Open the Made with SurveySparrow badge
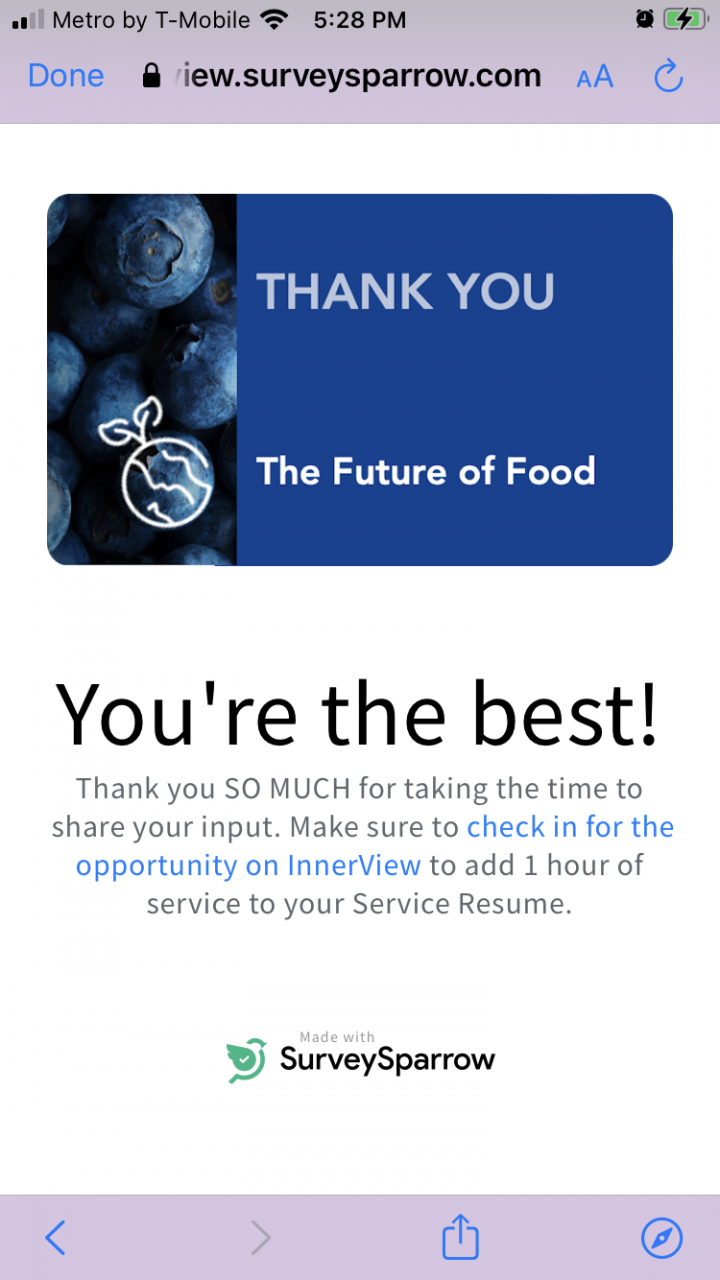 point(361,1058)
